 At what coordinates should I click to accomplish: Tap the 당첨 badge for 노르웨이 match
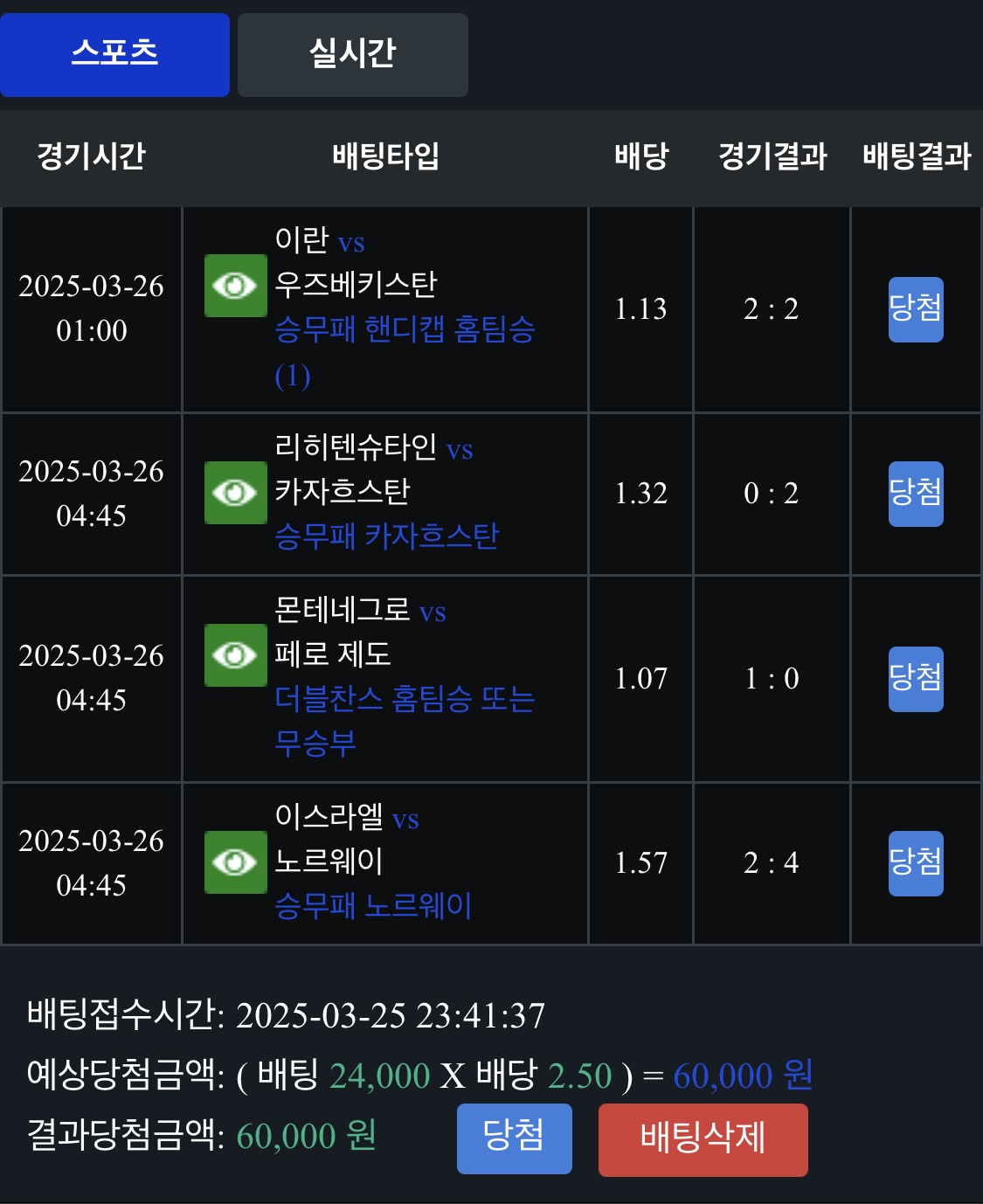pyautogui.click(x=915, y=863)
